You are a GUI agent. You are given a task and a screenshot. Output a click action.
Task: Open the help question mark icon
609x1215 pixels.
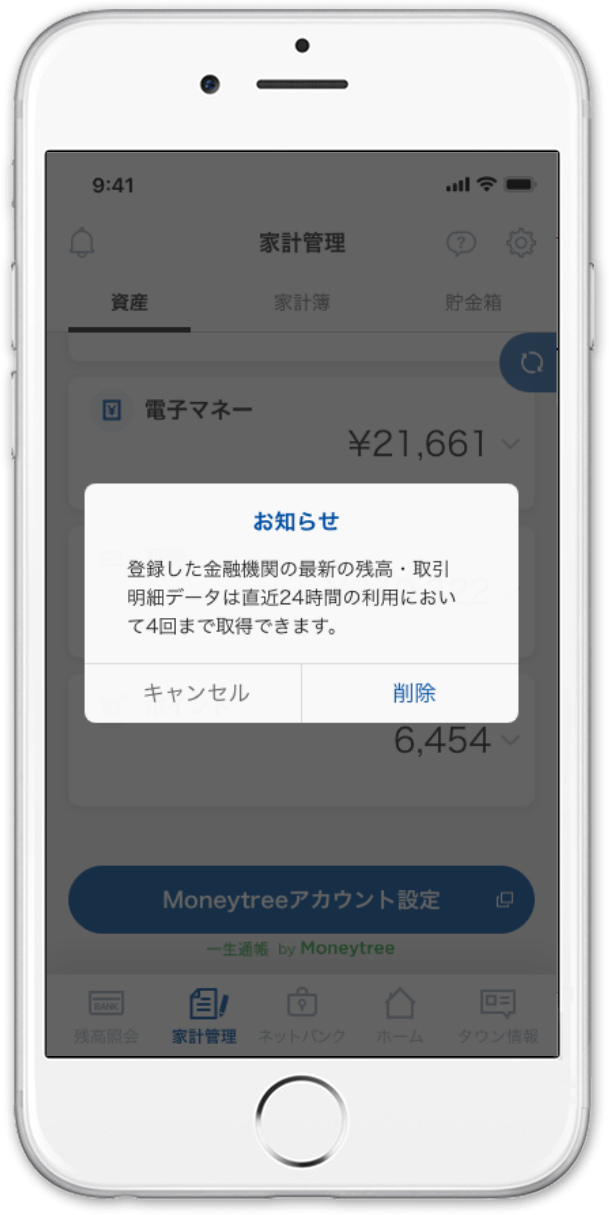click(461, 243)
